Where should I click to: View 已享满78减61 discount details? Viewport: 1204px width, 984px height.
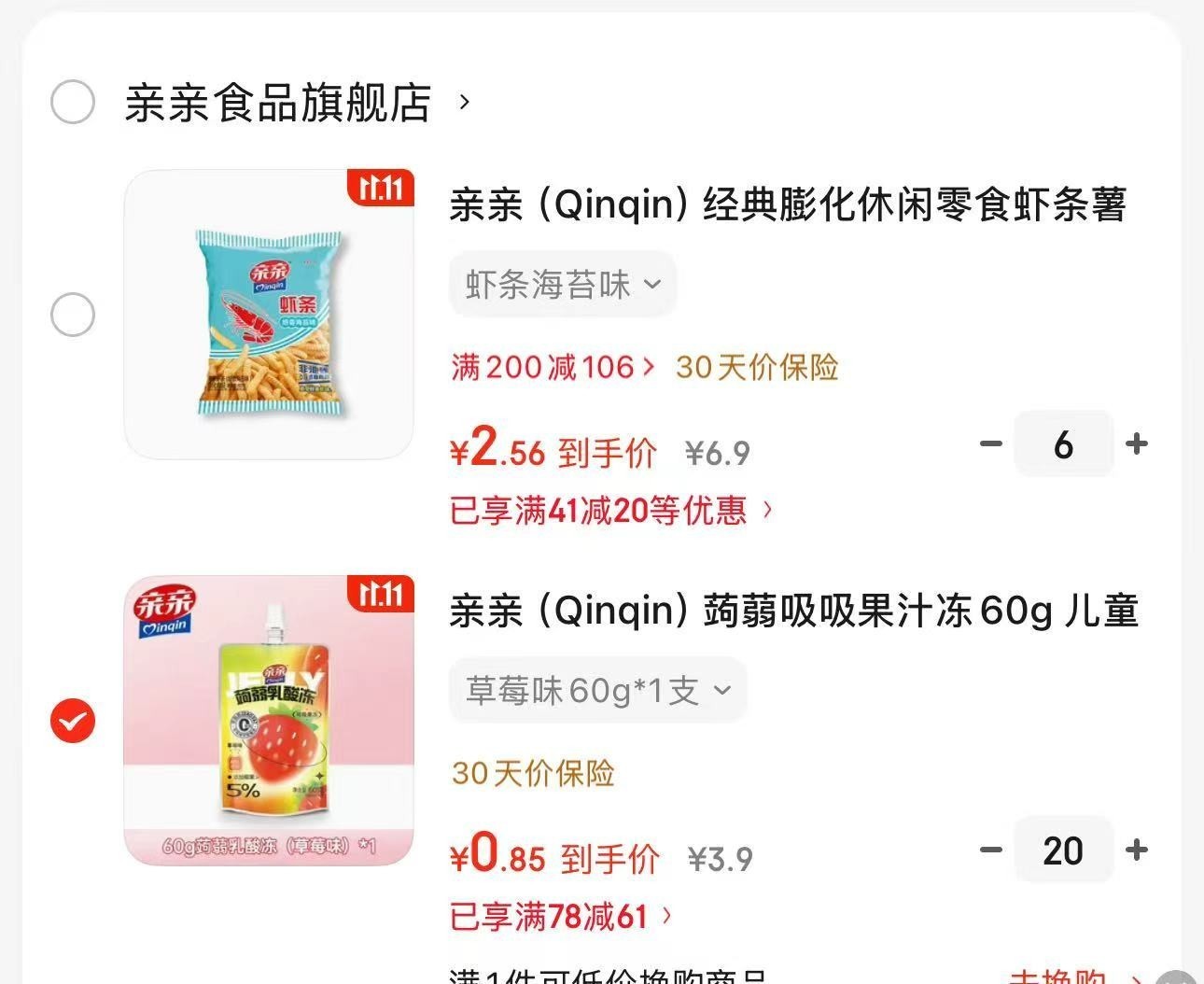coord(560,917)
